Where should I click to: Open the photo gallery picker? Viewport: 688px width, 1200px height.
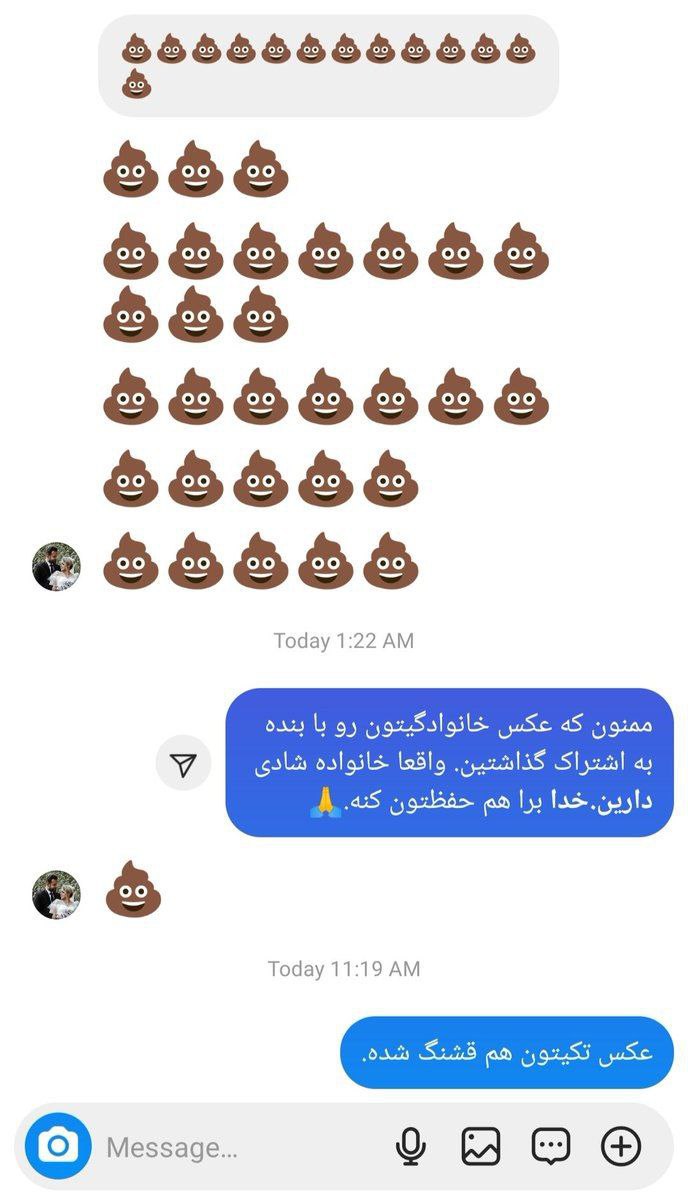(480, 1146)
